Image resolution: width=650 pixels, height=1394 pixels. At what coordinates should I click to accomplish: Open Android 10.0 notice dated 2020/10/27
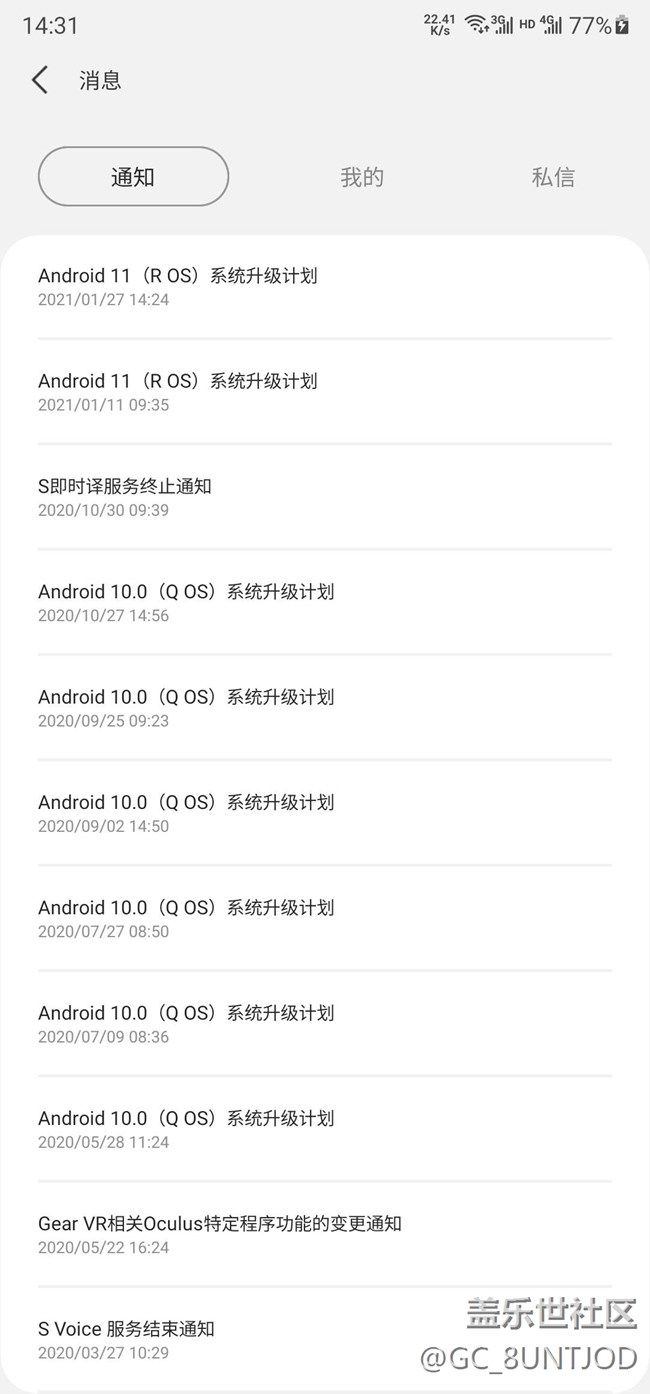[186, 602]
